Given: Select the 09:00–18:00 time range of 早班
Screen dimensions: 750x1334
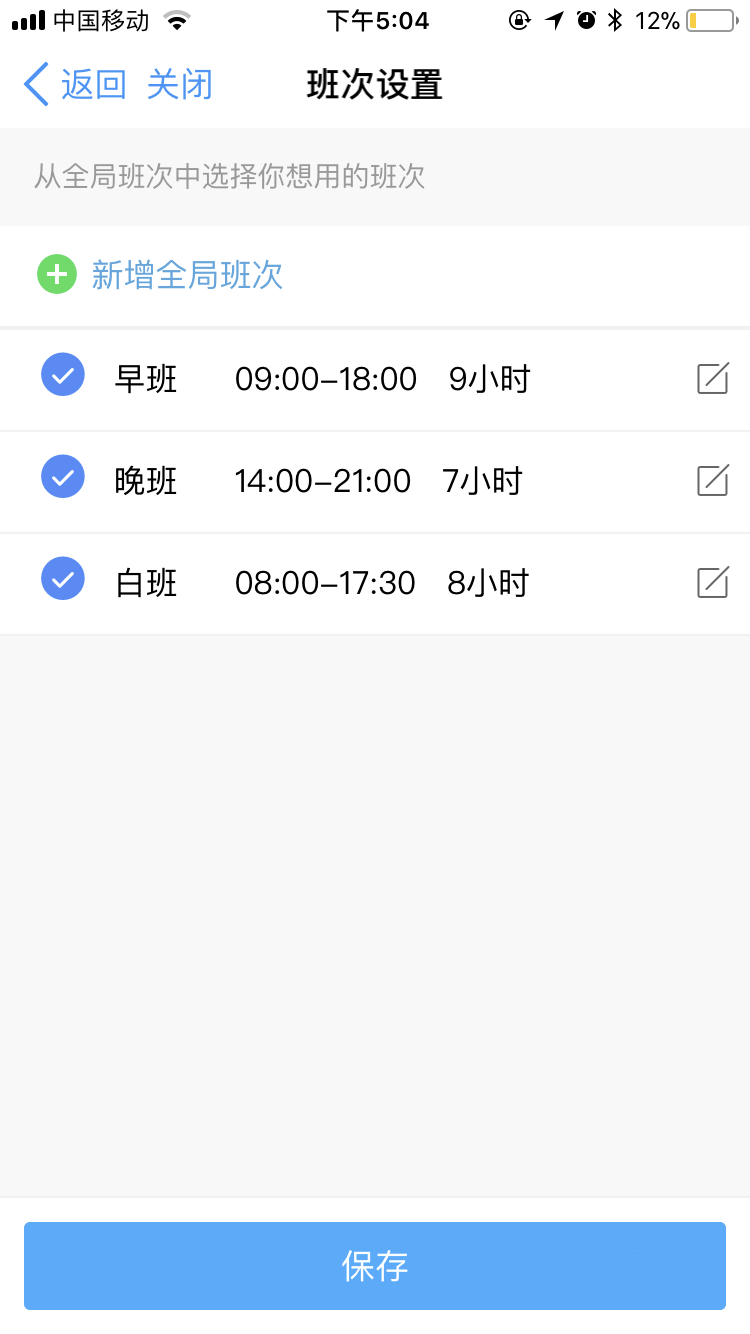Looking at the screenshot, I should click(x=325, y=379).
